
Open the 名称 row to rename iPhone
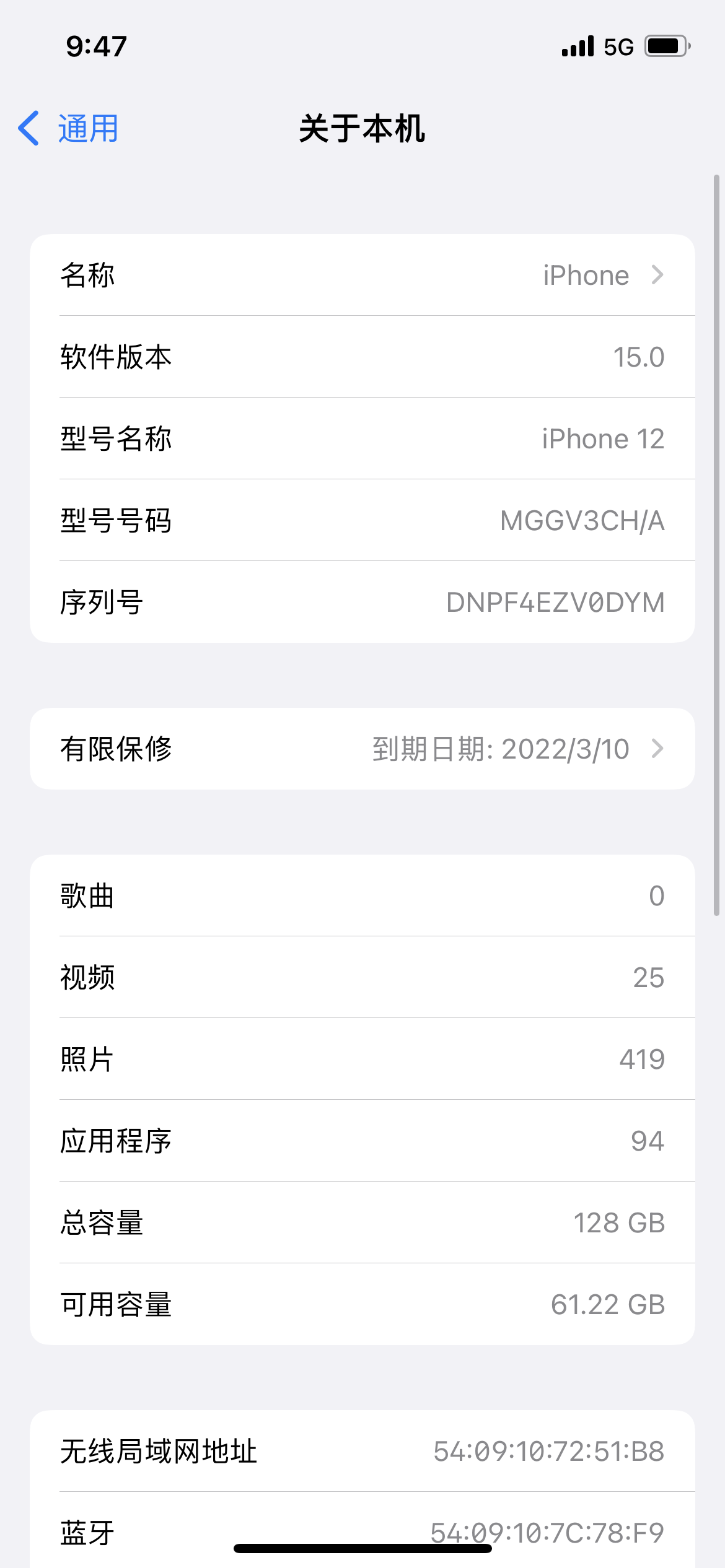click(362, 275)
